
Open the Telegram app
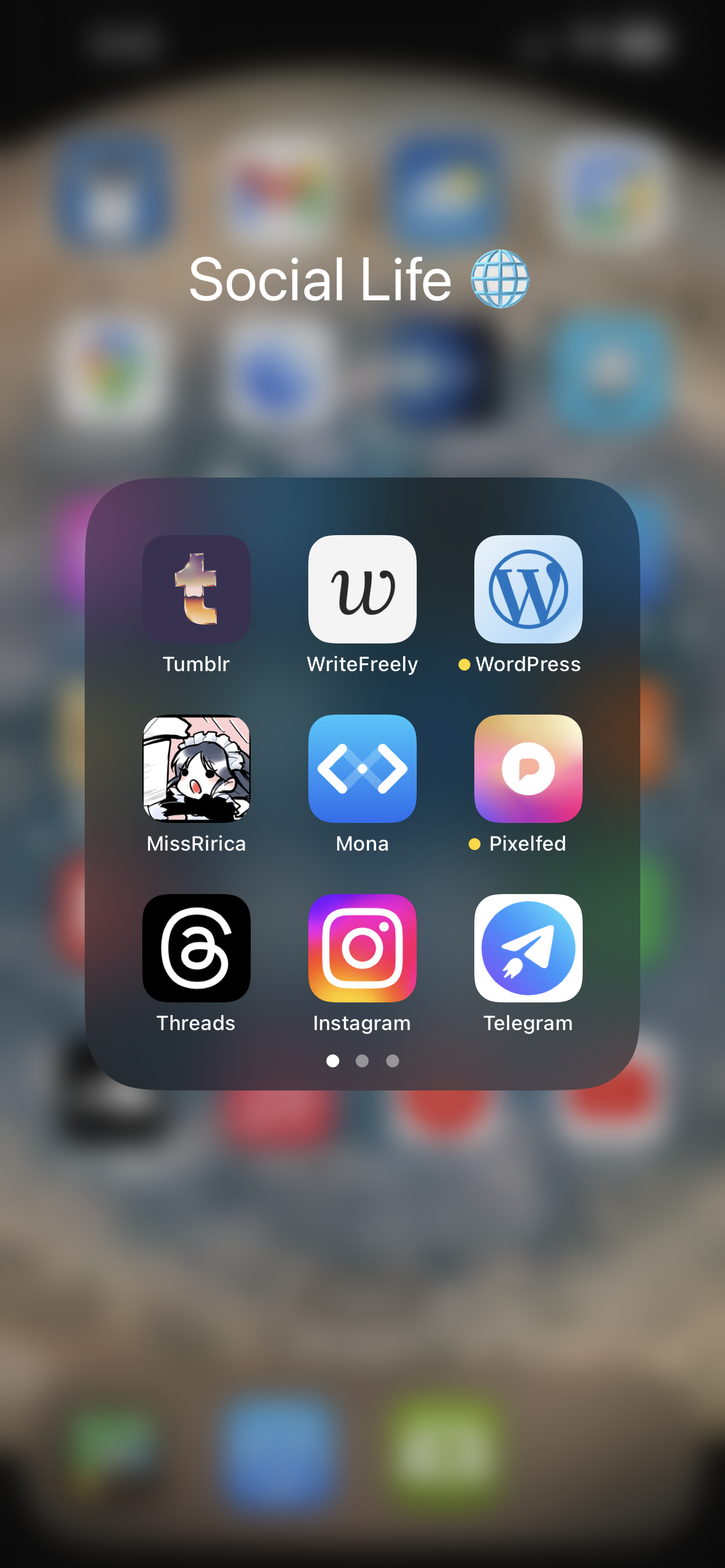528,948
